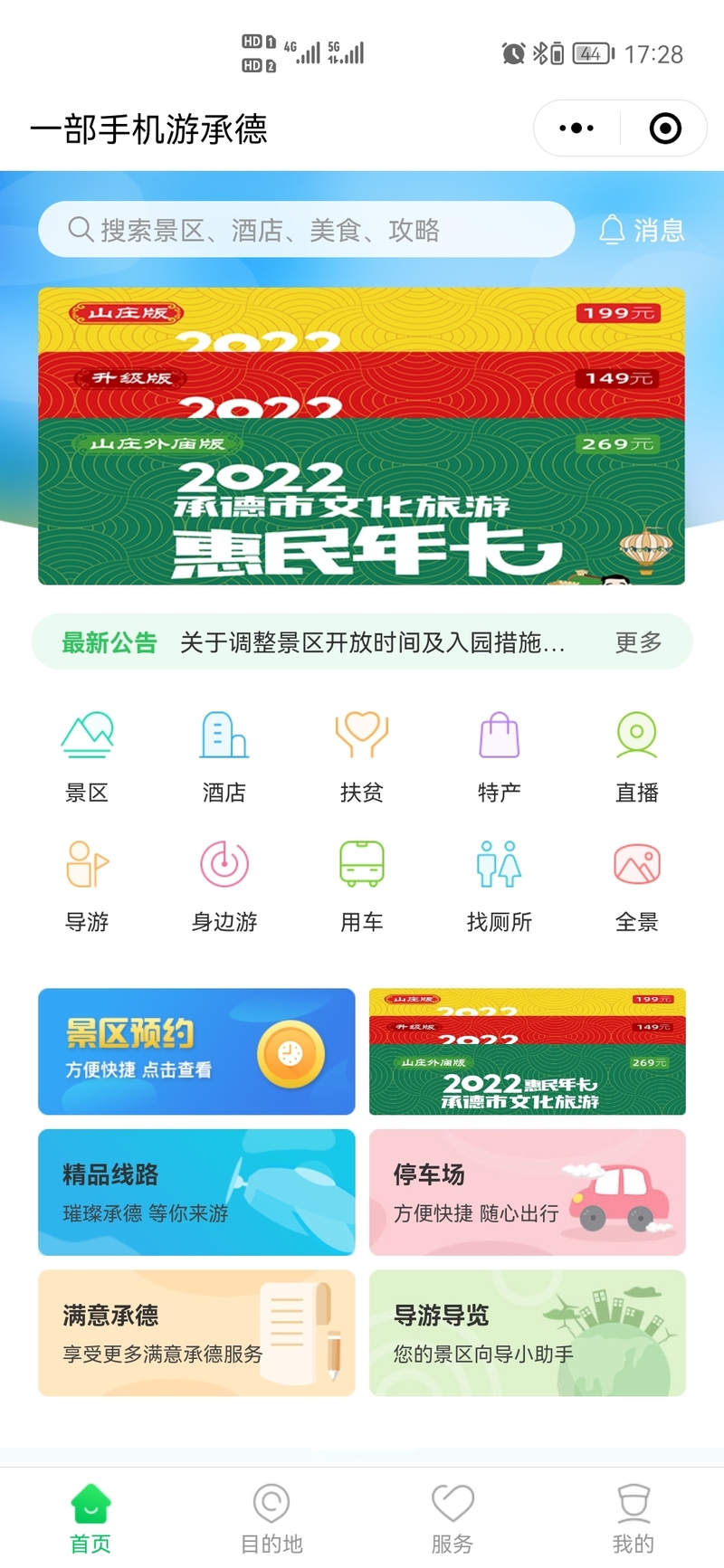Open the 2022 惠民年卡 top banner

pyautogui.click(x=361, y=436)
